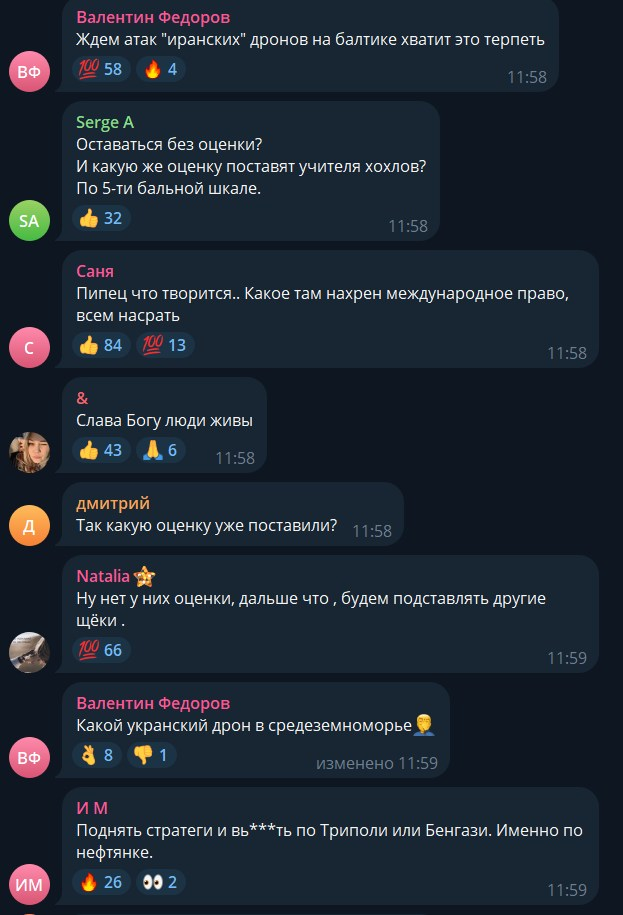Image resolution: width=623 pixels, height=915 pixels.
Task: Tap the praying hands reaction with 6 votes
Action: click(x=161, y=450)
